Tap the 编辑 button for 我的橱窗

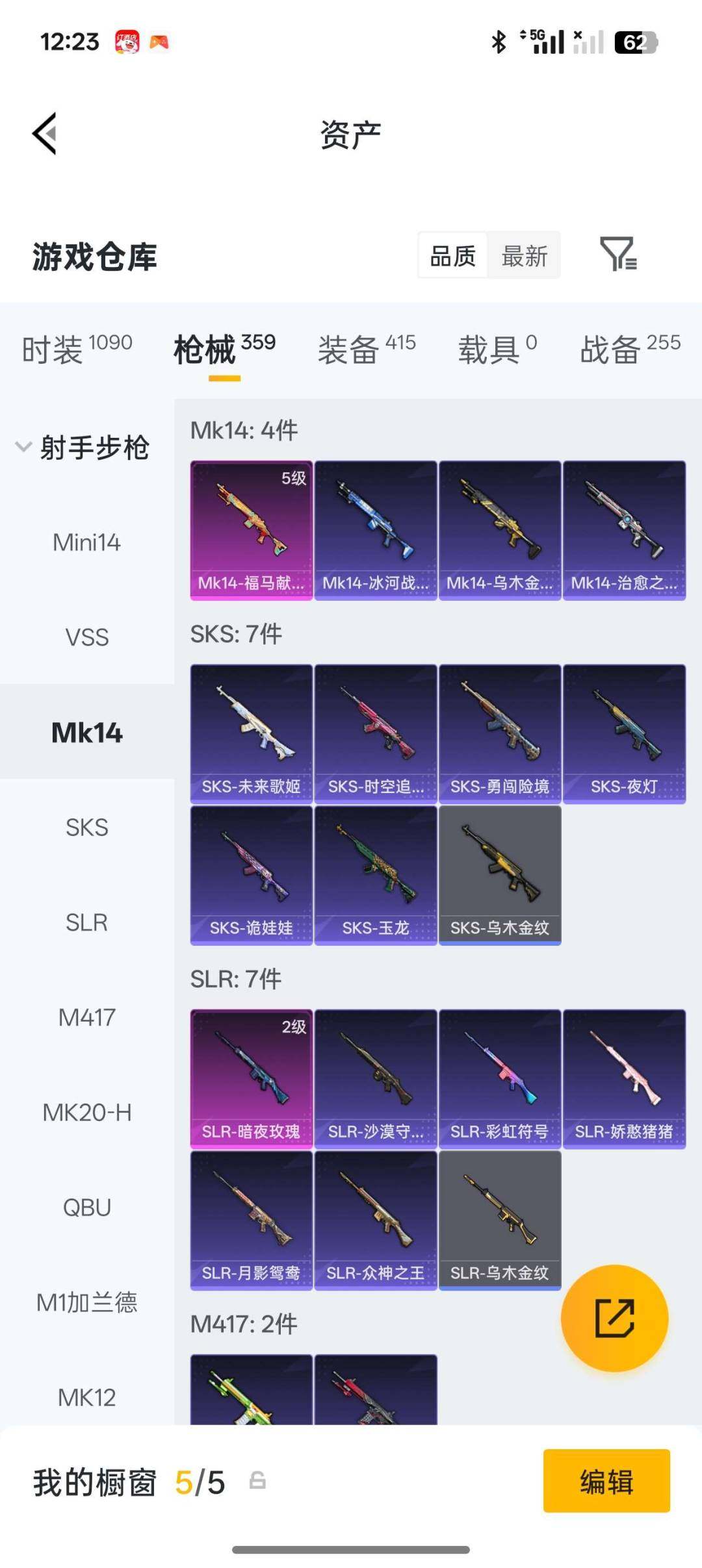(606, 1482)
